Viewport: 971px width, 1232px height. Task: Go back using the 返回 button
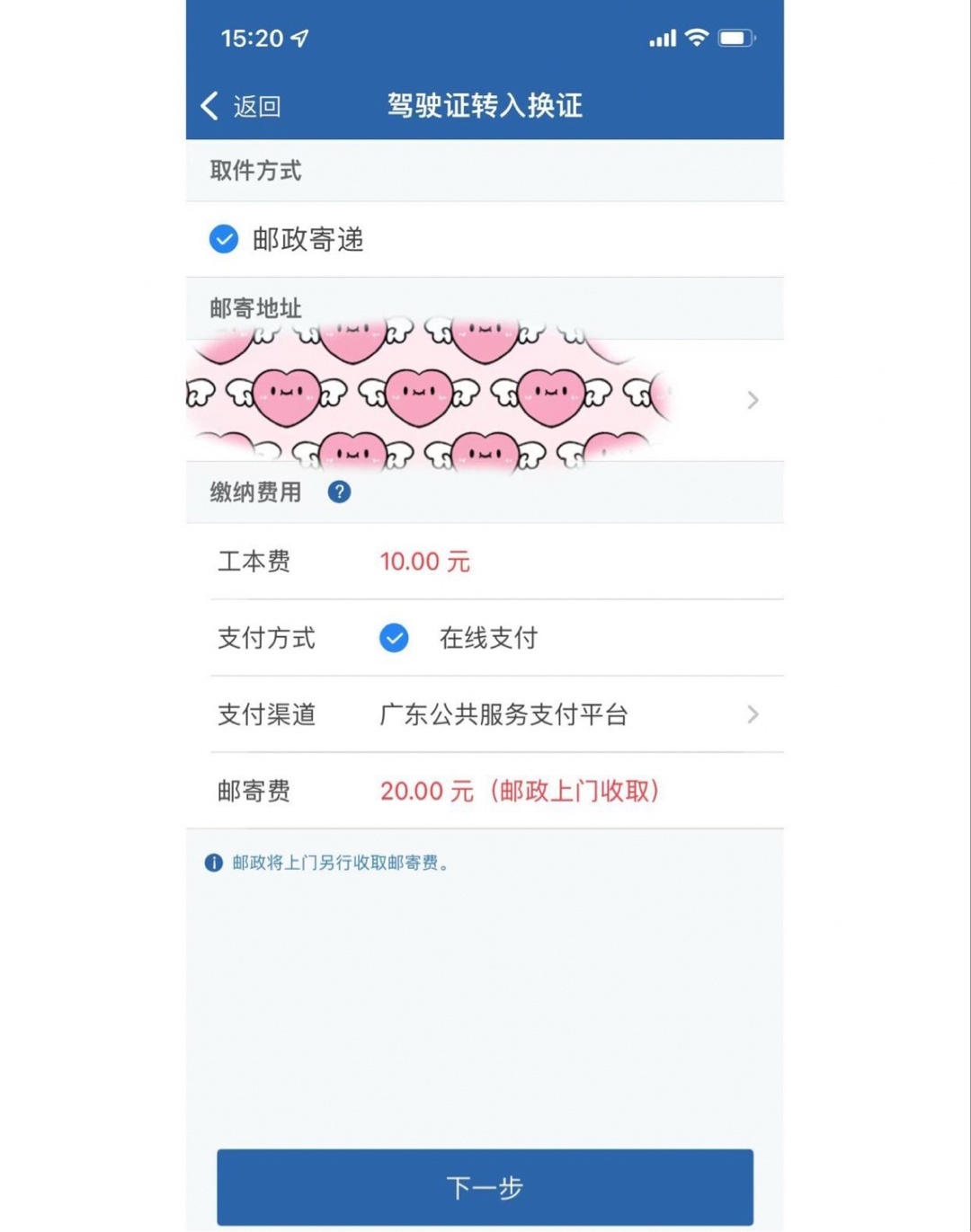(x=241, y=106)
